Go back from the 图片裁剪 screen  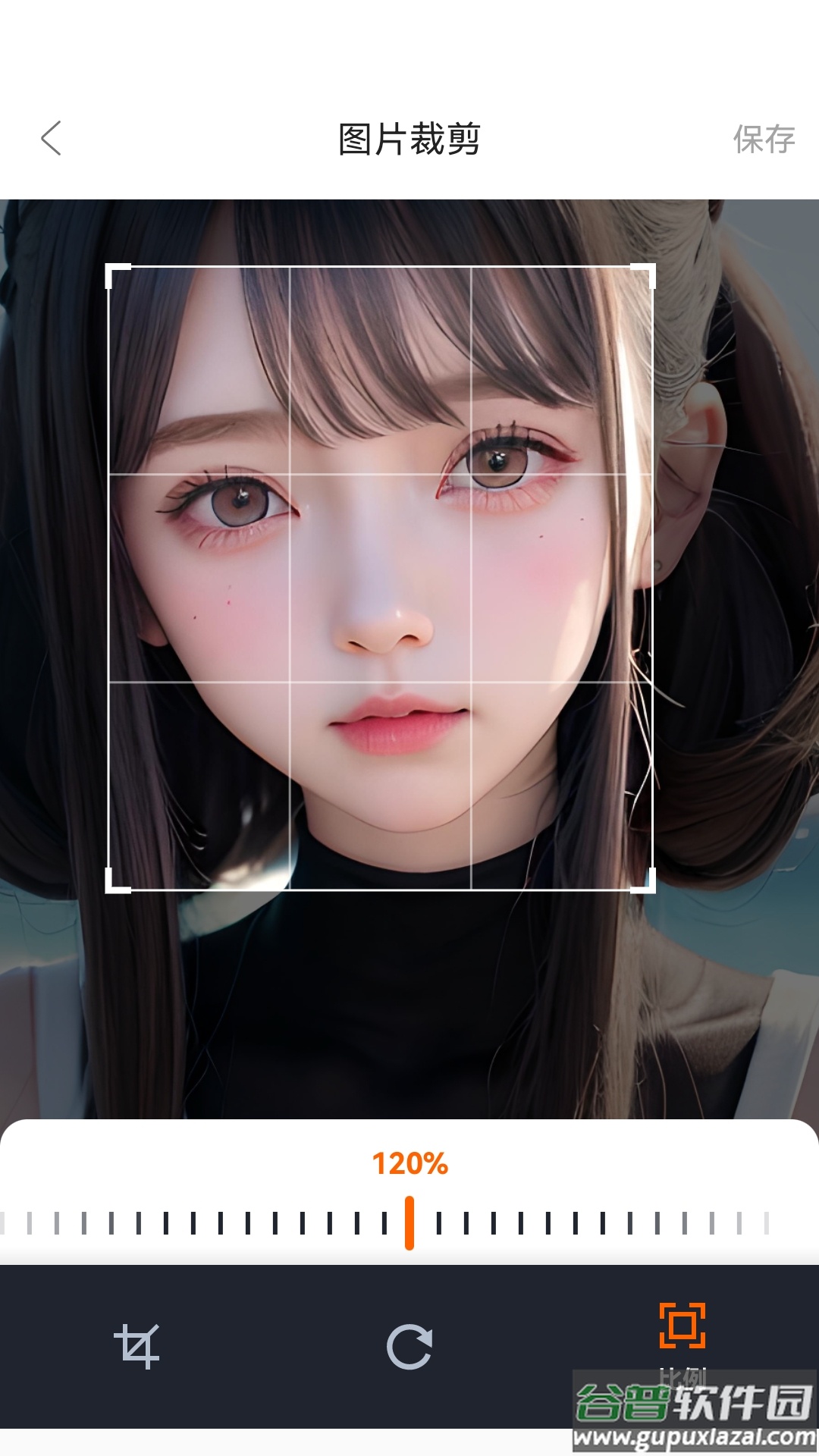click(51, 139)
